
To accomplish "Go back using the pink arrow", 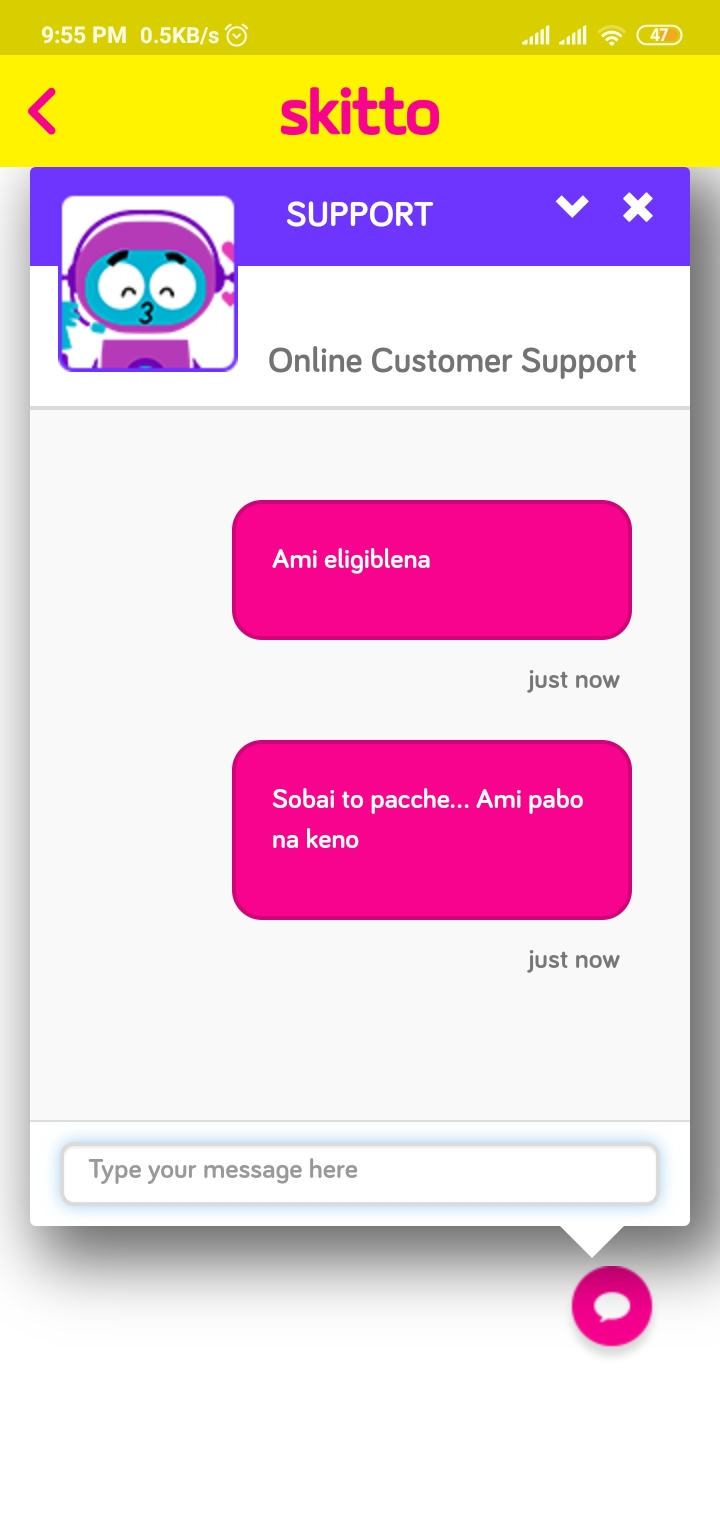I will tap(42, 111).
